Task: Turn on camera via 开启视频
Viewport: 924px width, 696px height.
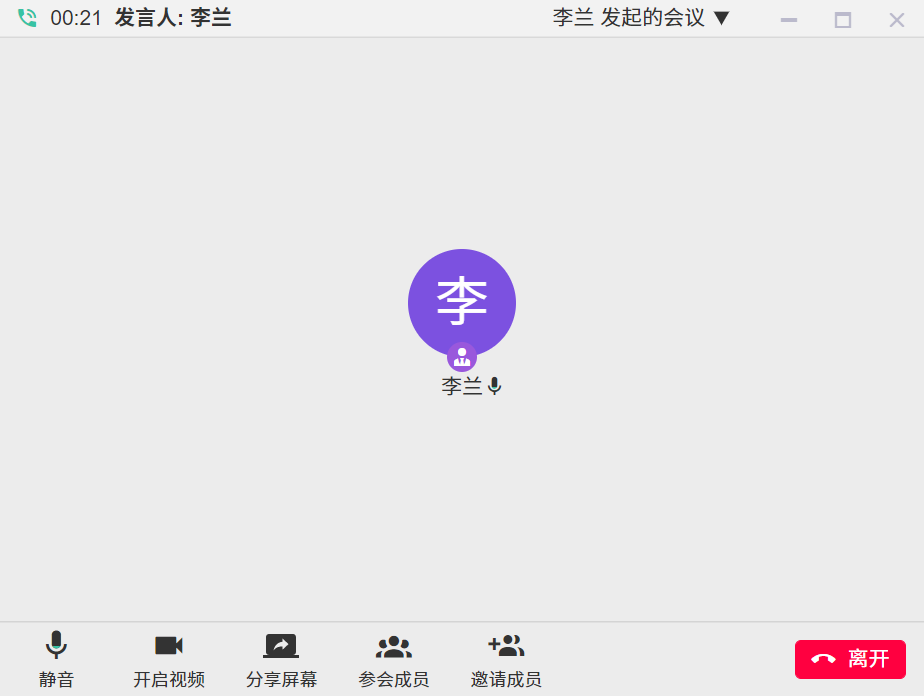Action: (x=169, y=659)
